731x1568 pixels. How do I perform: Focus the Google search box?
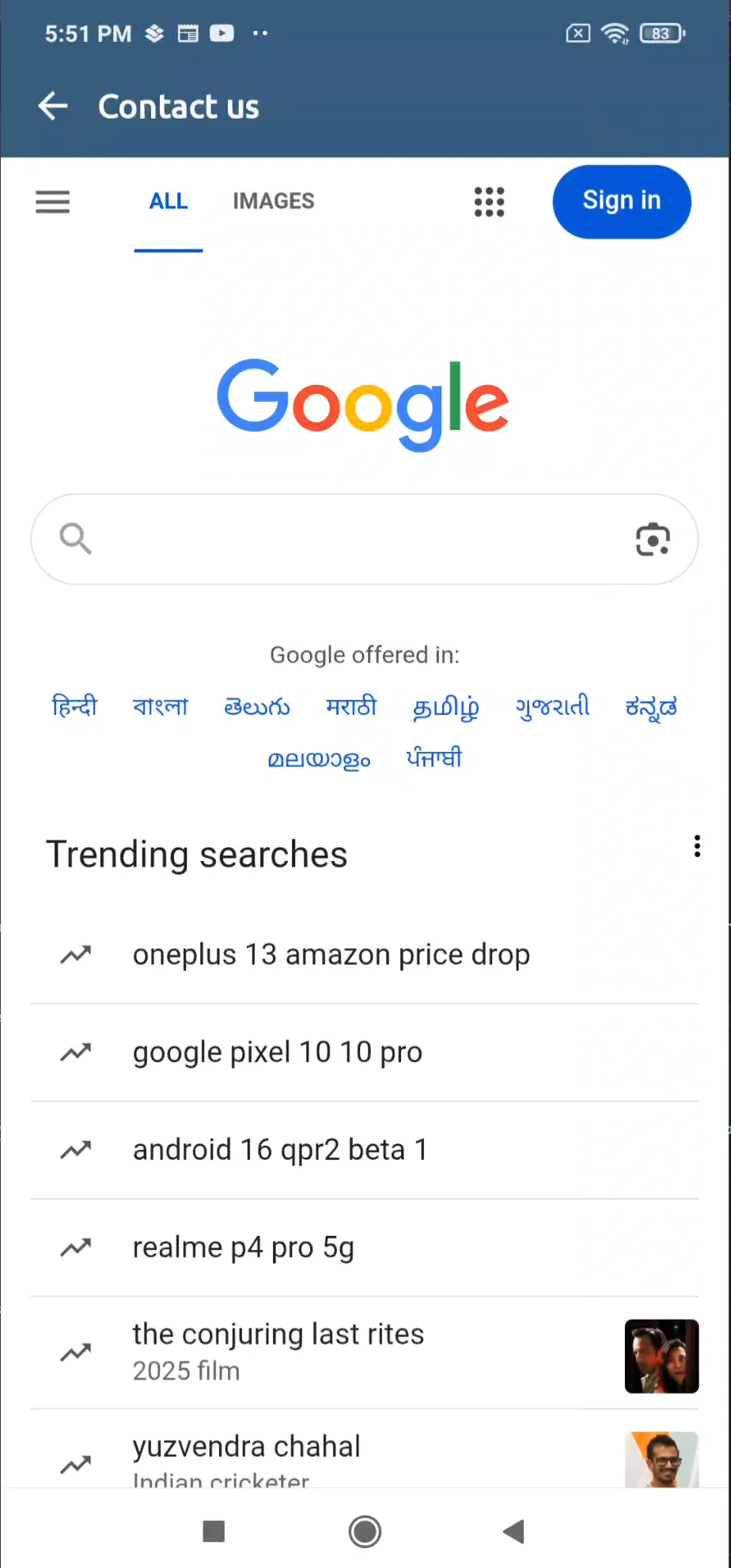click(x=348, y=539)
